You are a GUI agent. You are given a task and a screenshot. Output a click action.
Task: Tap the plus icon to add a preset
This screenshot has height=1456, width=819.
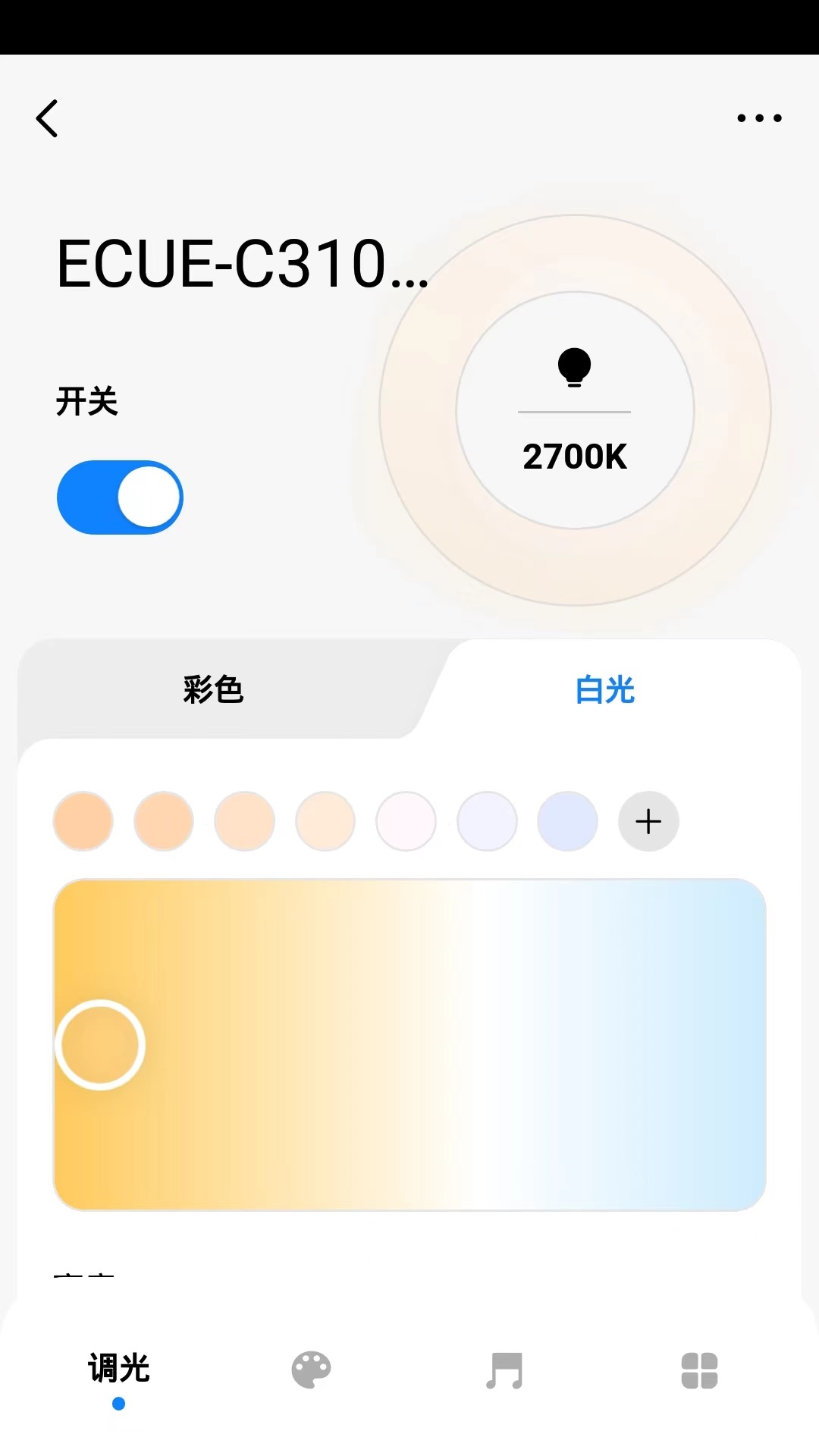tap(648, 821)
